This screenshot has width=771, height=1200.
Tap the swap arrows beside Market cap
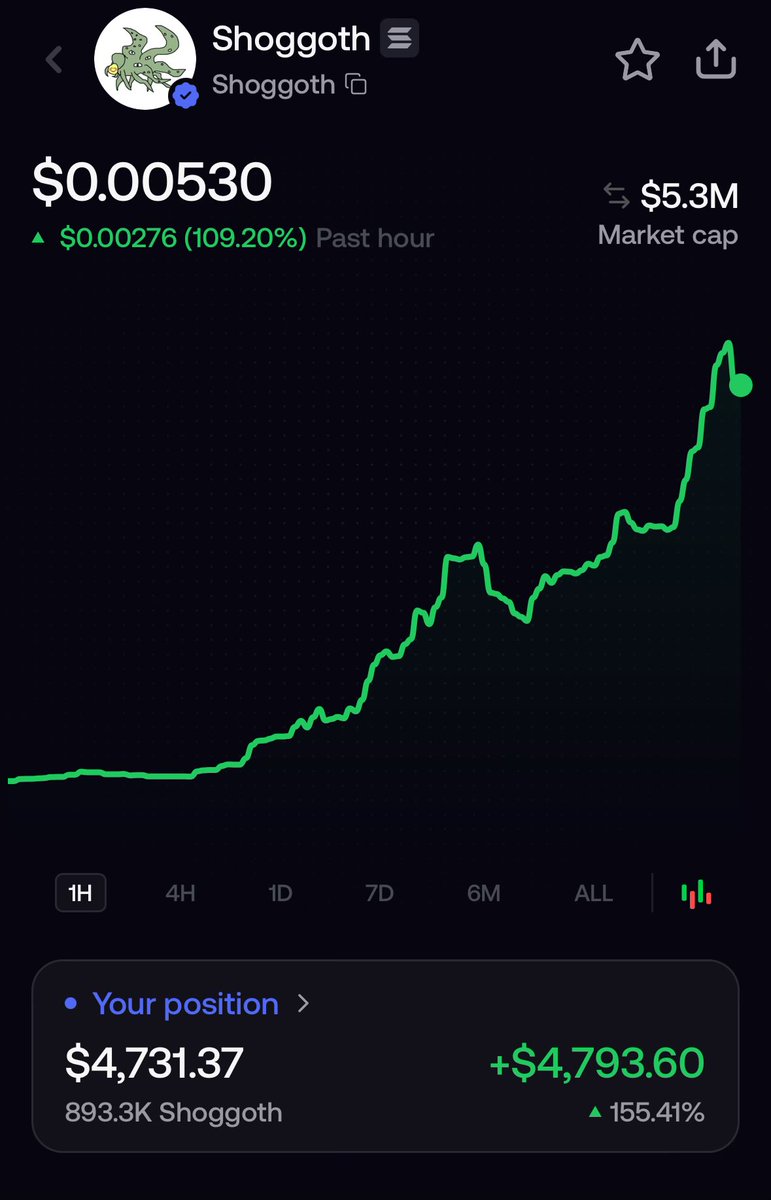click(617, 197)
